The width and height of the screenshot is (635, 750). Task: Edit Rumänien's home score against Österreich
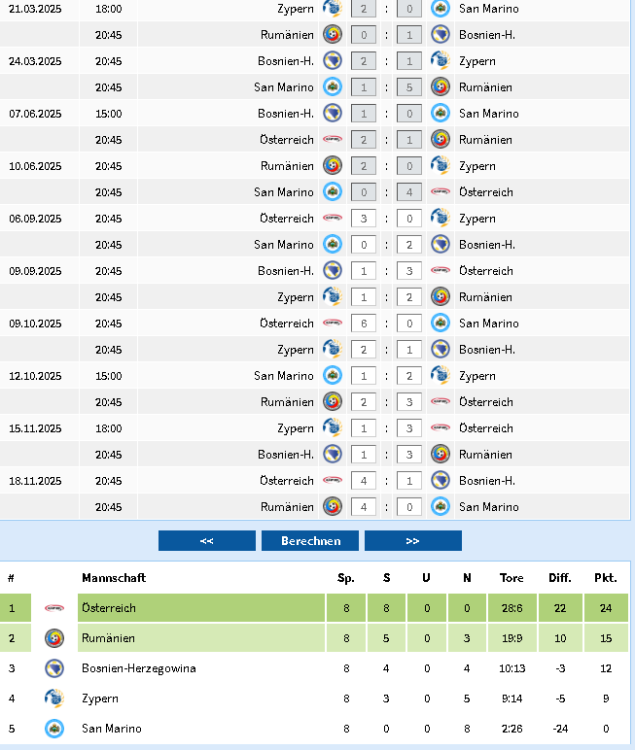(x=364, y=402)
